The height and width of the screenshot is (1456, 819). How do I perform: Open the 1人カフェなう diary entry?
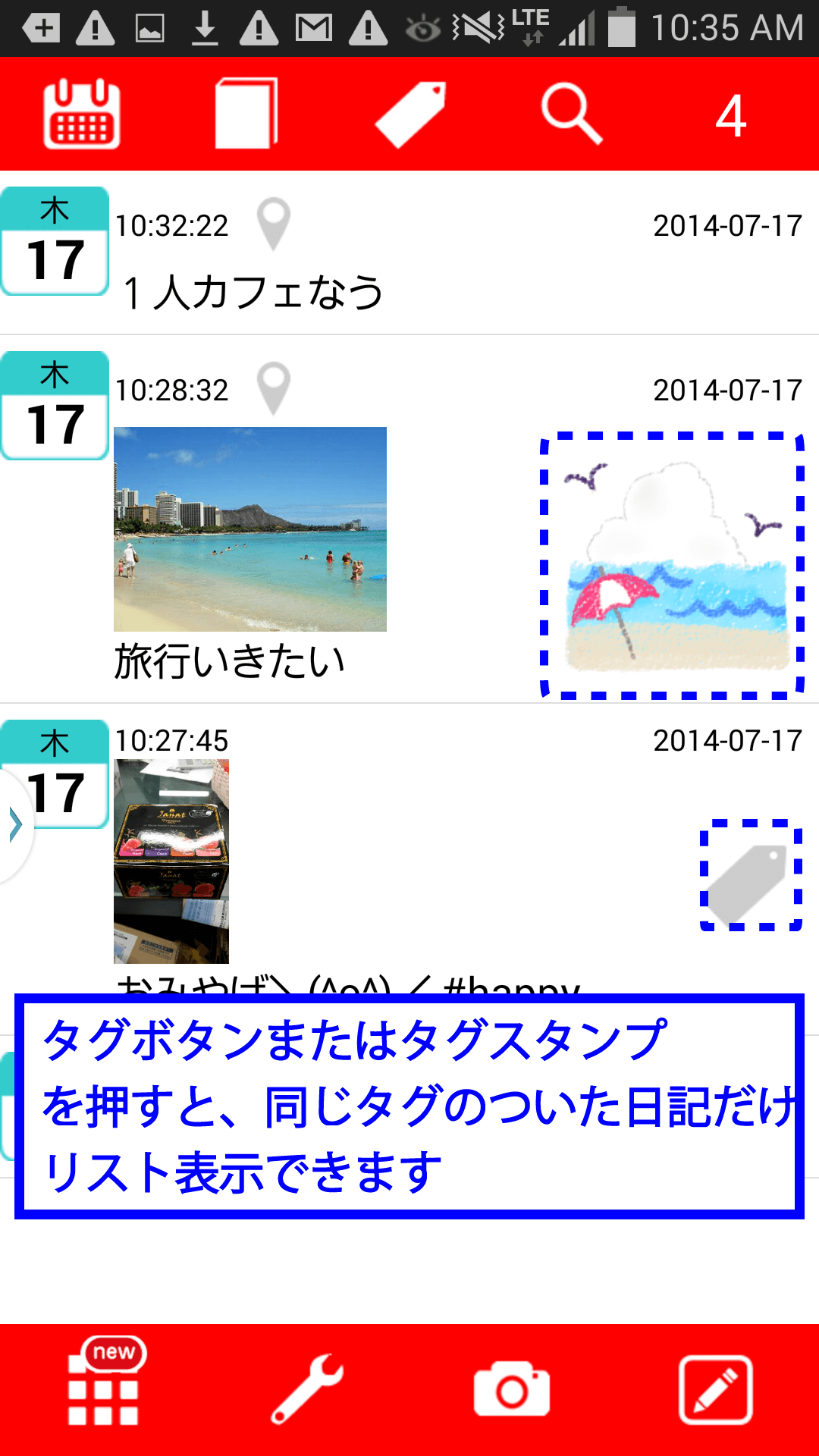pyautogui.click(x=253, y=292)
